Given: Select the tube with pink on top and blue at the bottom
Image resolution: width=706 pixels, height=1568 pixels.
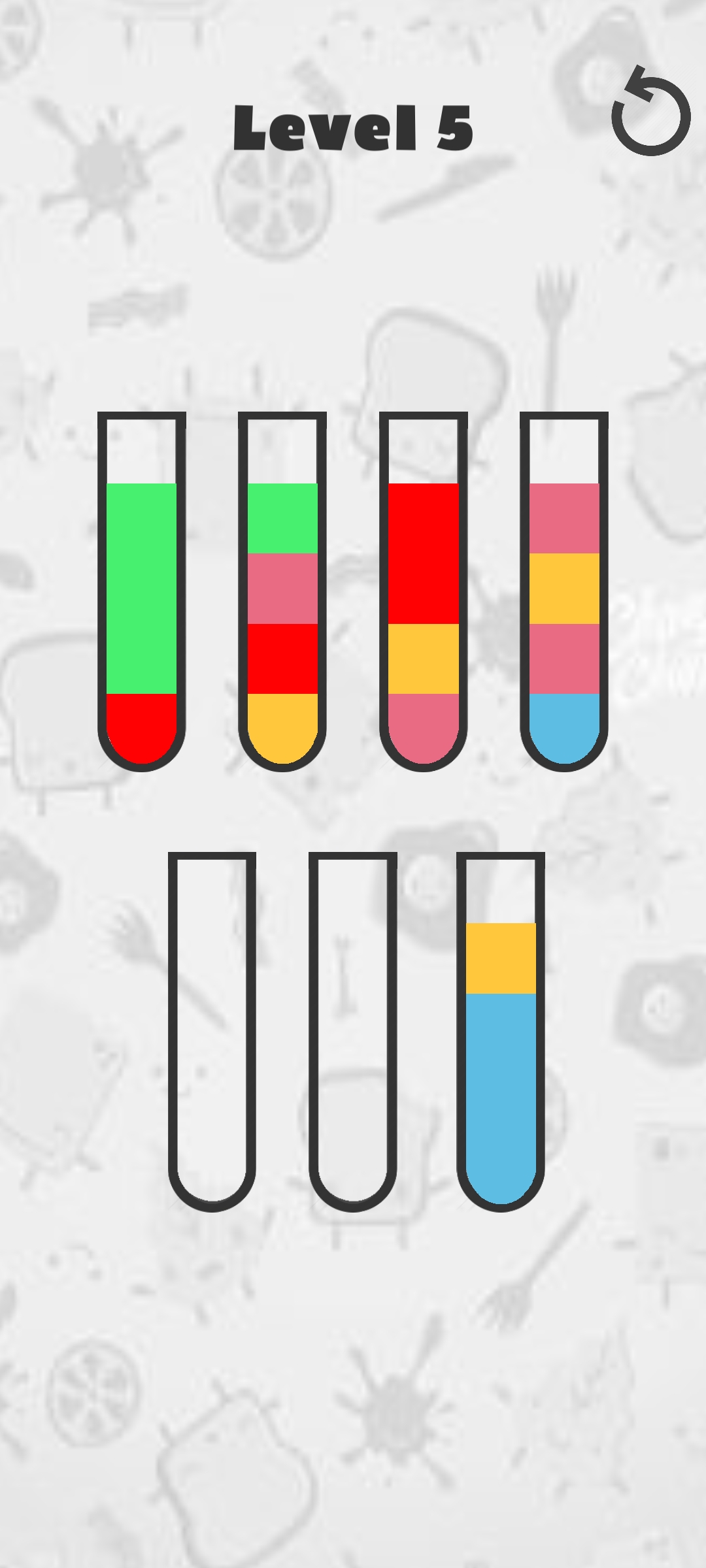Looking at the screenshot, I should tap(564, 591).
